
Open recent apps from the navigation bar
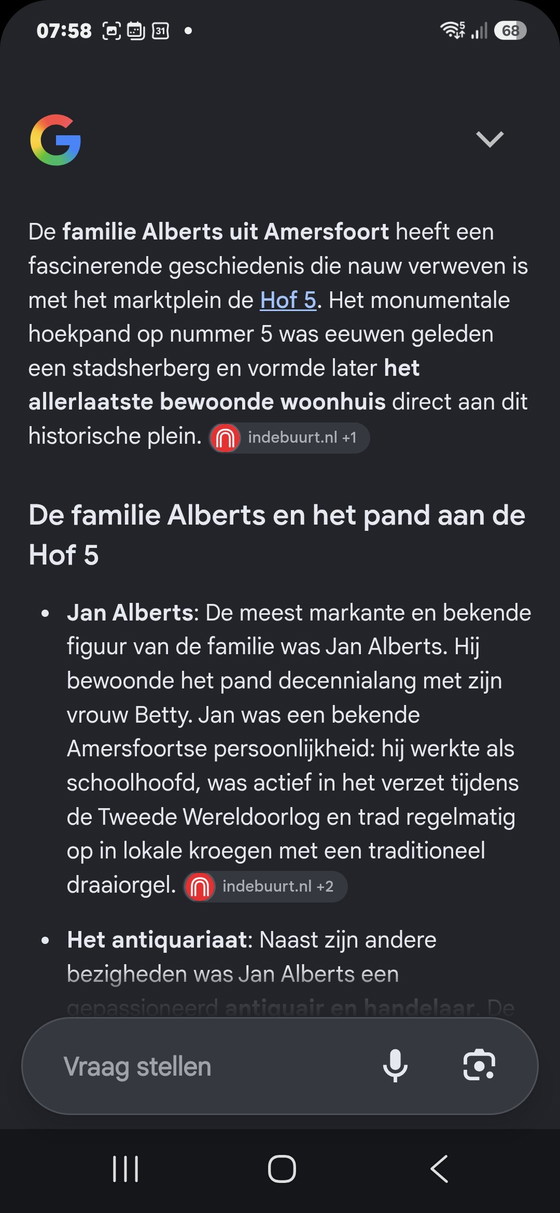point(125,1168)
